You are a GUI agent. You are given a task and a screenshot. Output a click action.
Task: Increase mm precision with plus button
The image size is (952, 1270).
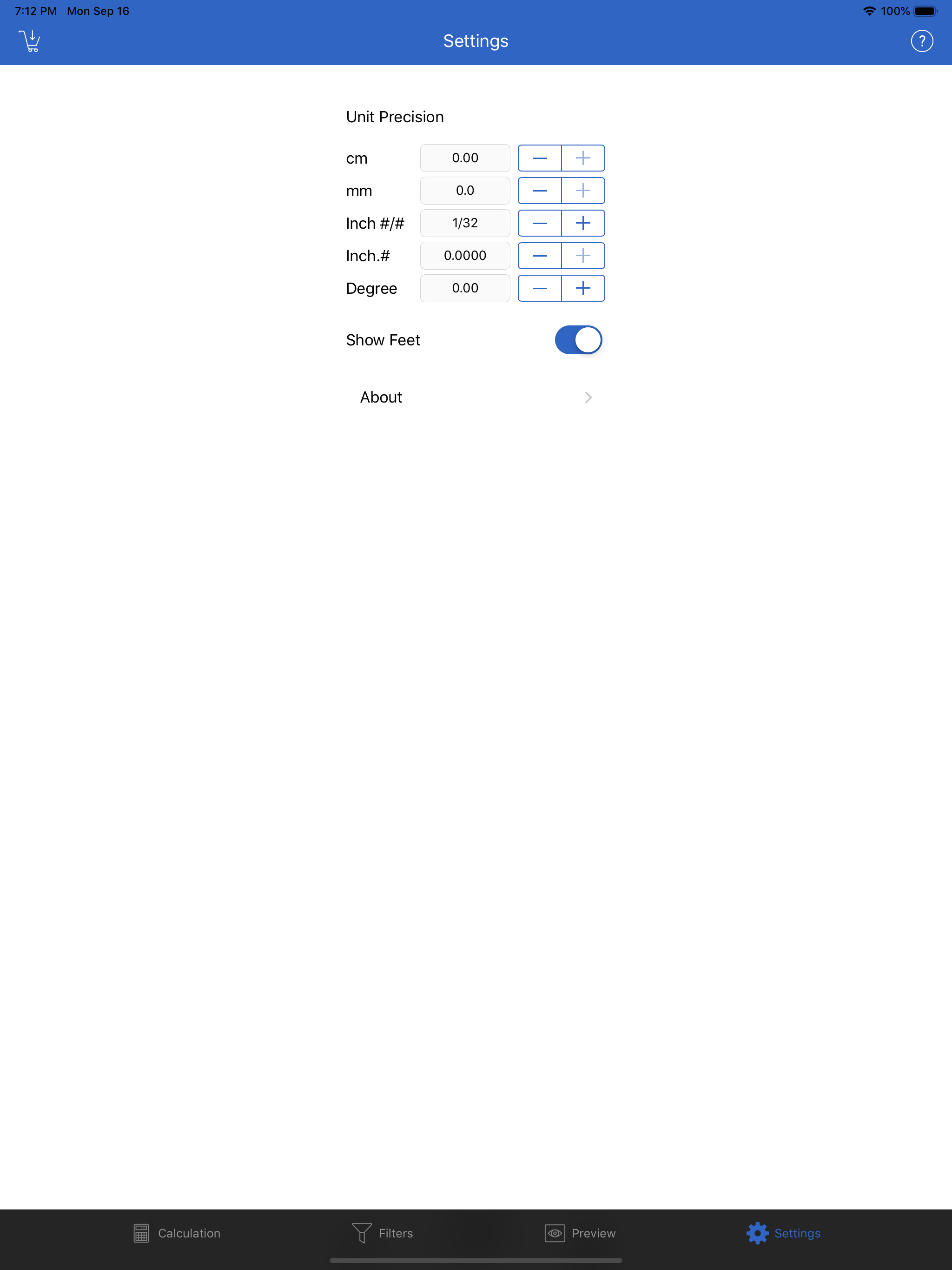pyautogui.click(x=583, y=190)
